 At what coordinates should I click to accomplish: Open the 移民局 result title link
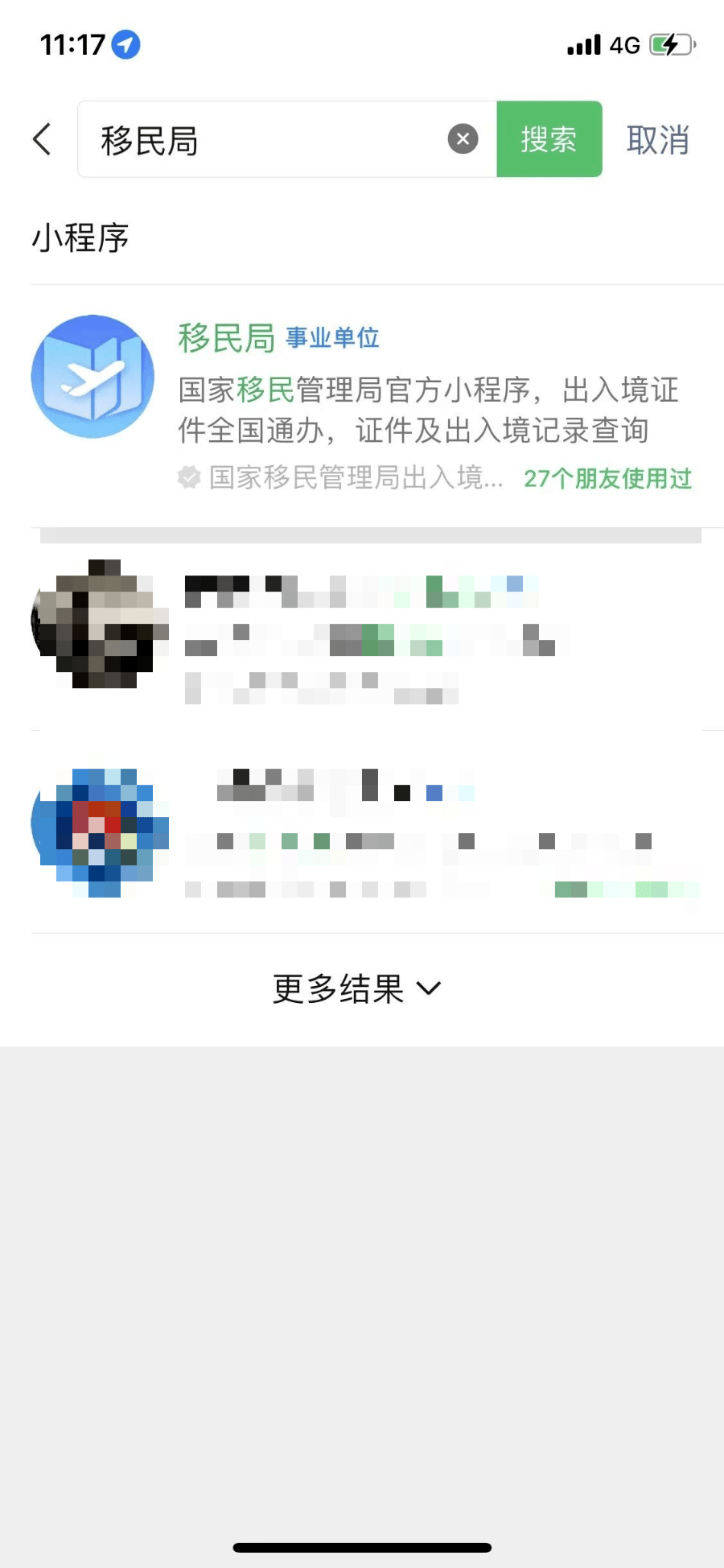[226, 337]
